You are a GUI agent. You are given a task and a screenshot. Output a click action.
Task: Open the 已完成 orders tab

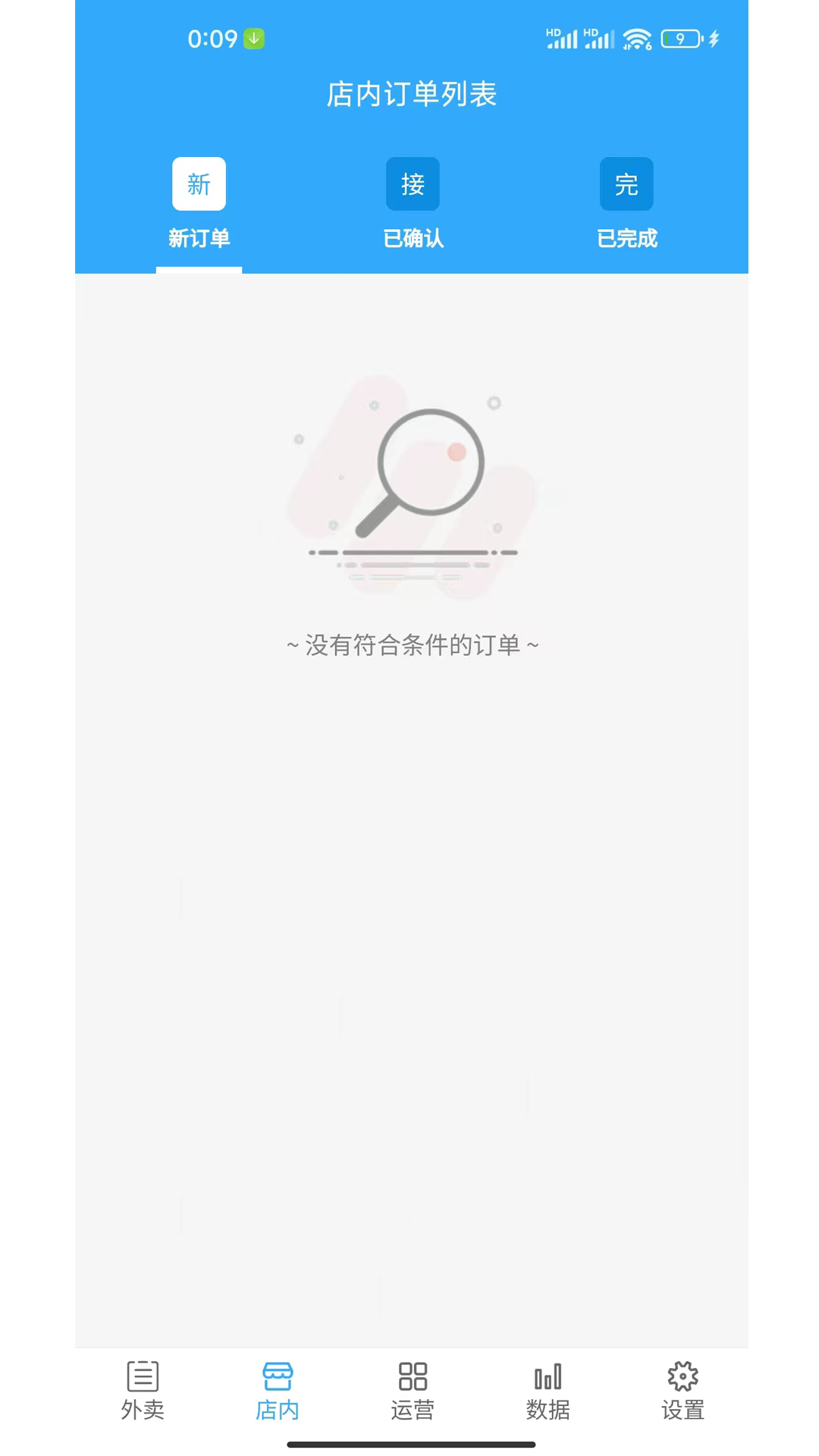tap(626, 204)
